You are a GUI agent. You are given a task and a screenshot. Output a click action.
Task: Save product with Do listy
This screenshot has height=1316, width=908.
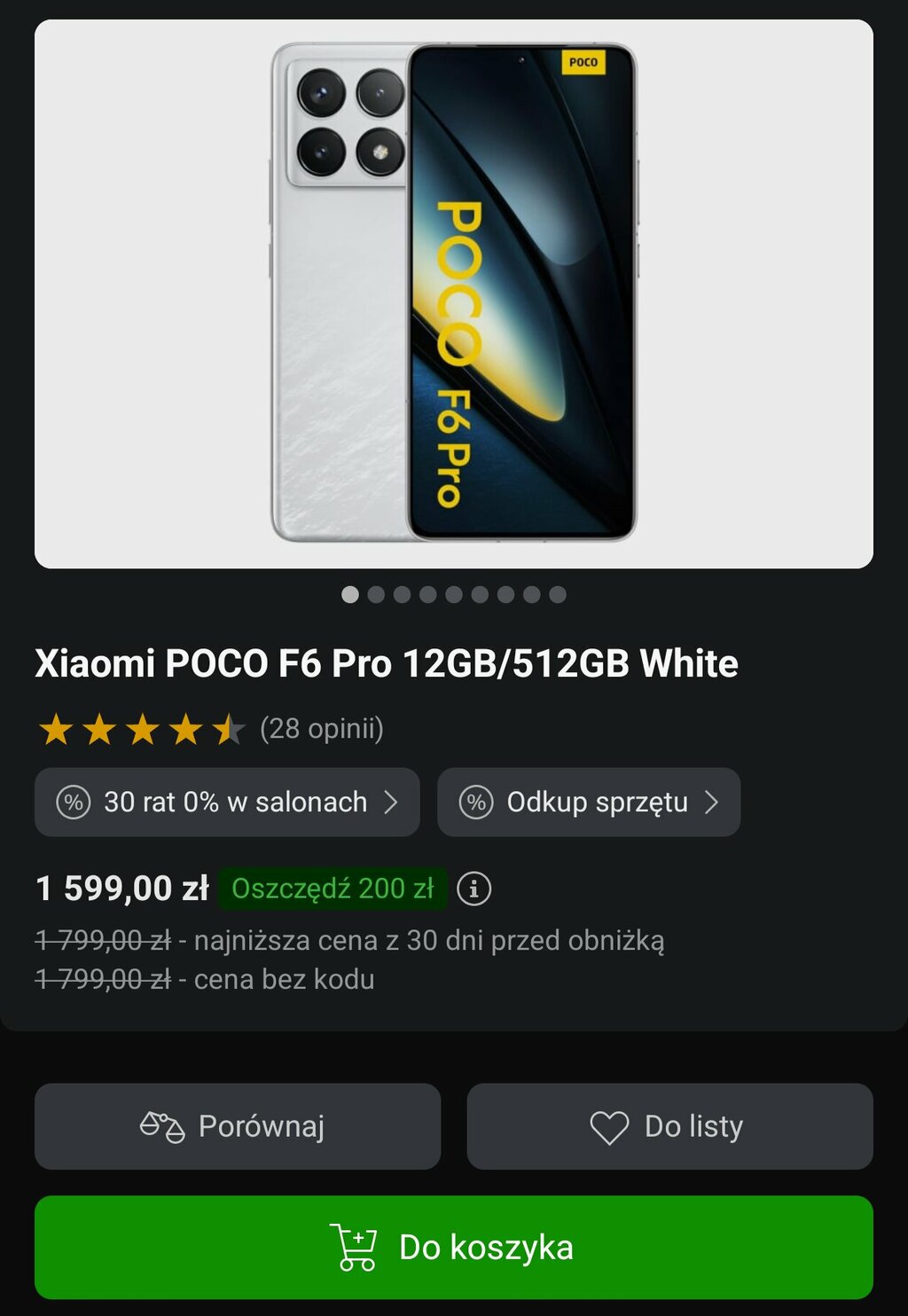[x=669, y=1126]
